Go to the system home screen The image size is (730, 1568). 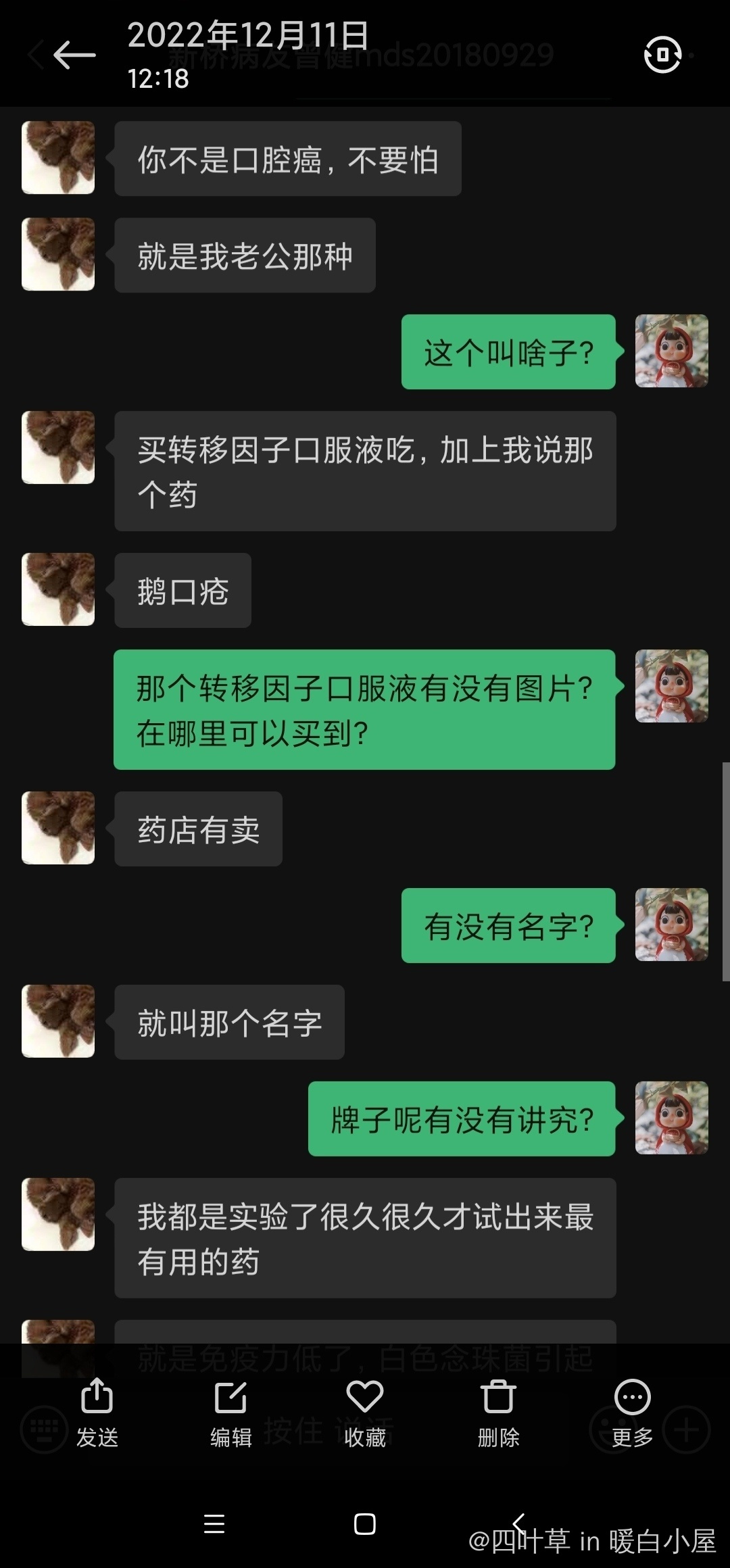tap(365, 1524)
